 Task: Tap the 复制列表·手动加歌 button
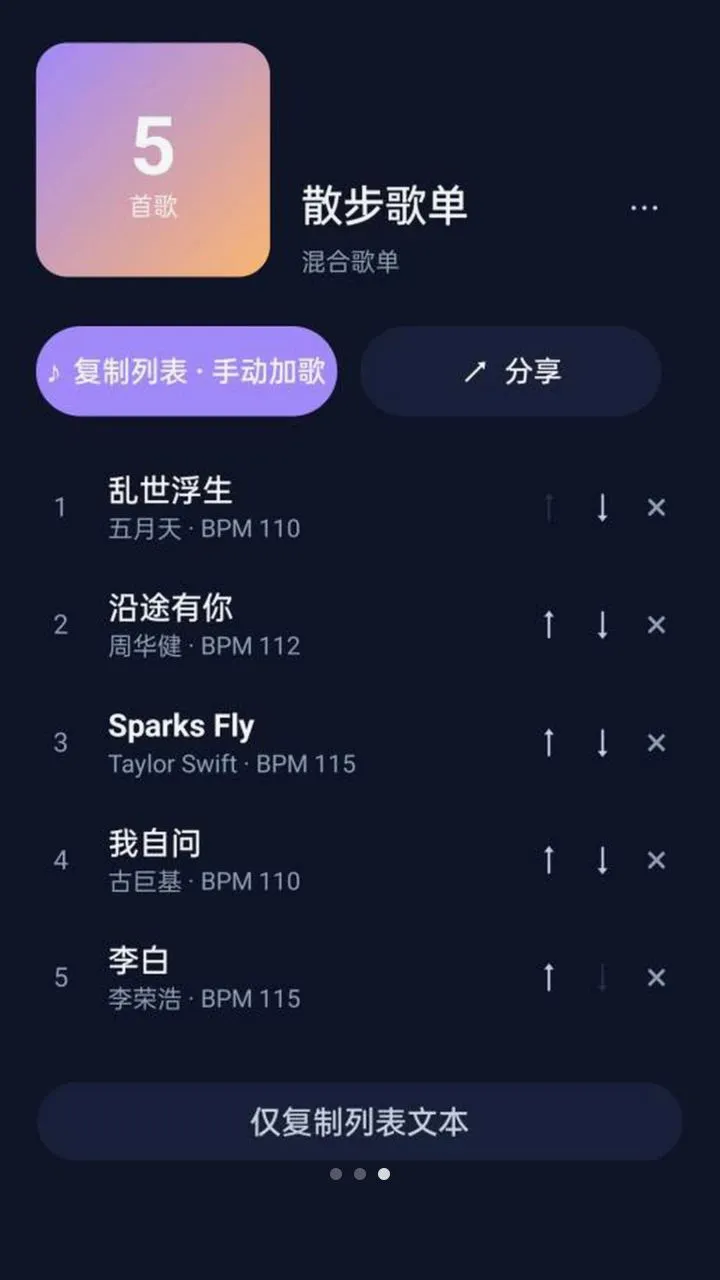[x=186, y=371]
